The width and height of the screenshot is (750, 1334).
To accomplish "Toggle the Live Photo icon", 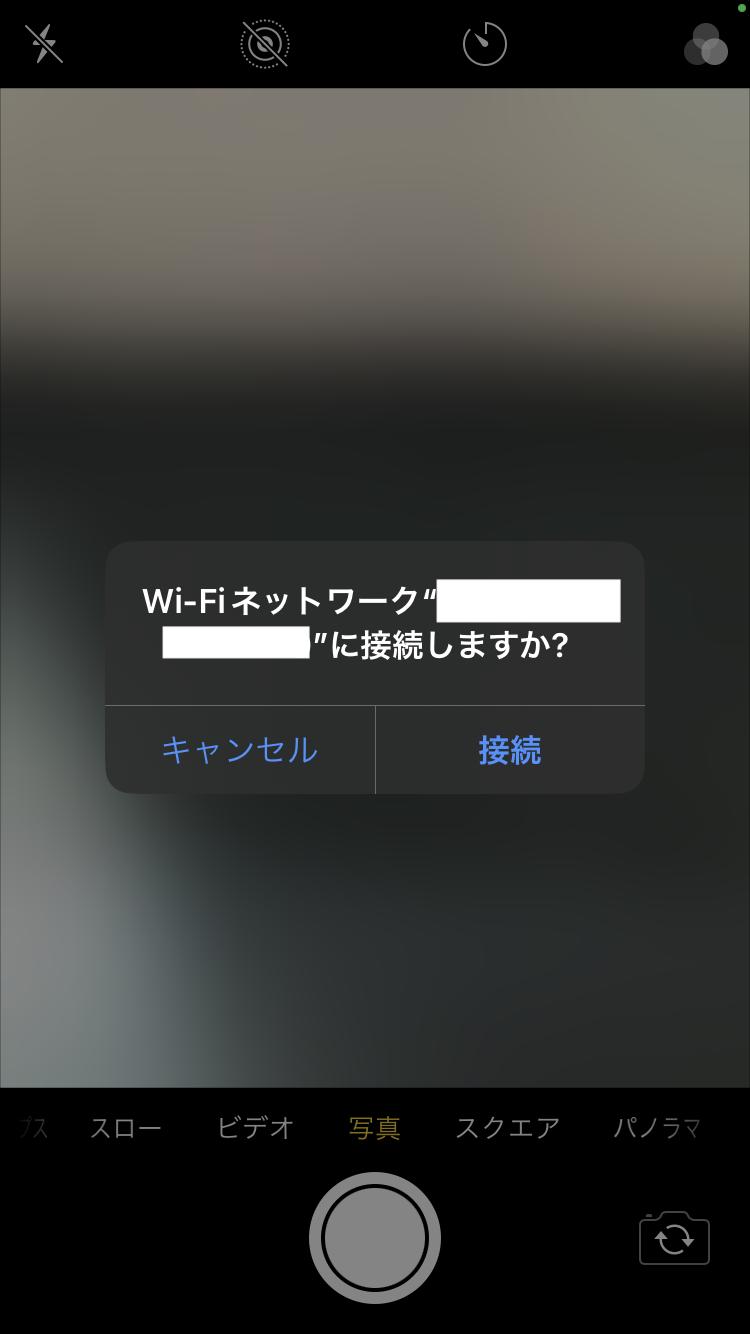I will click(265, 44).
